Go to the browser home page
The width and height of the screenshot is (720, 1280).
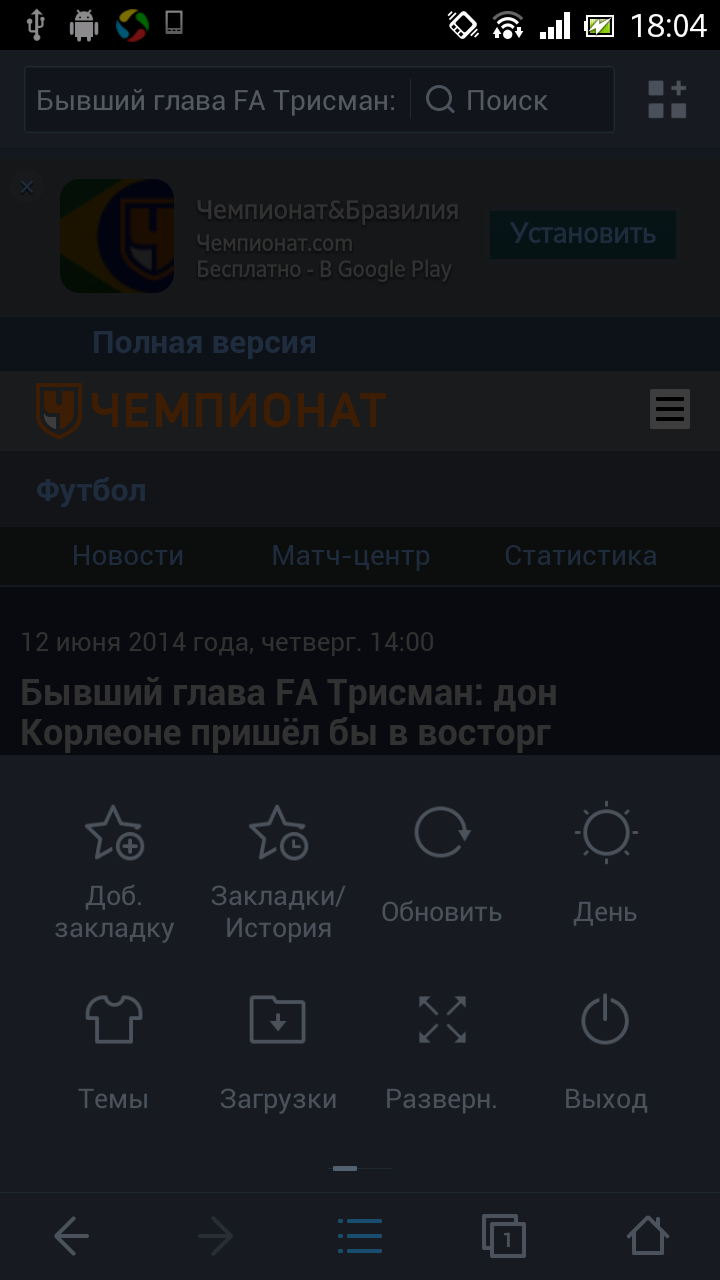point(647,1237)
